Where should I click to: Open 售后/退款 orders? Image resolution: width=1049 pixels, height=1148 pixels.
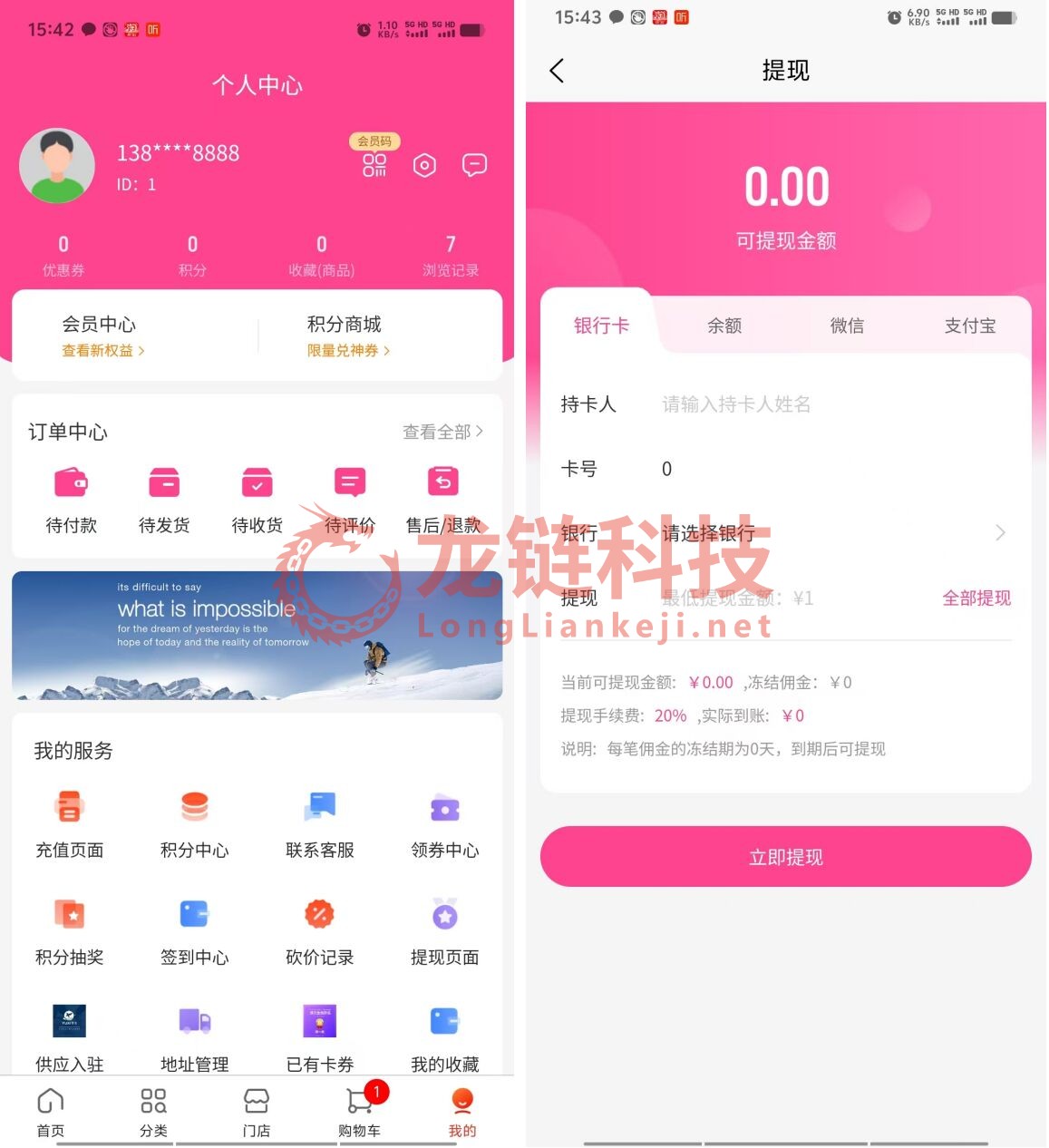[442, 497]
